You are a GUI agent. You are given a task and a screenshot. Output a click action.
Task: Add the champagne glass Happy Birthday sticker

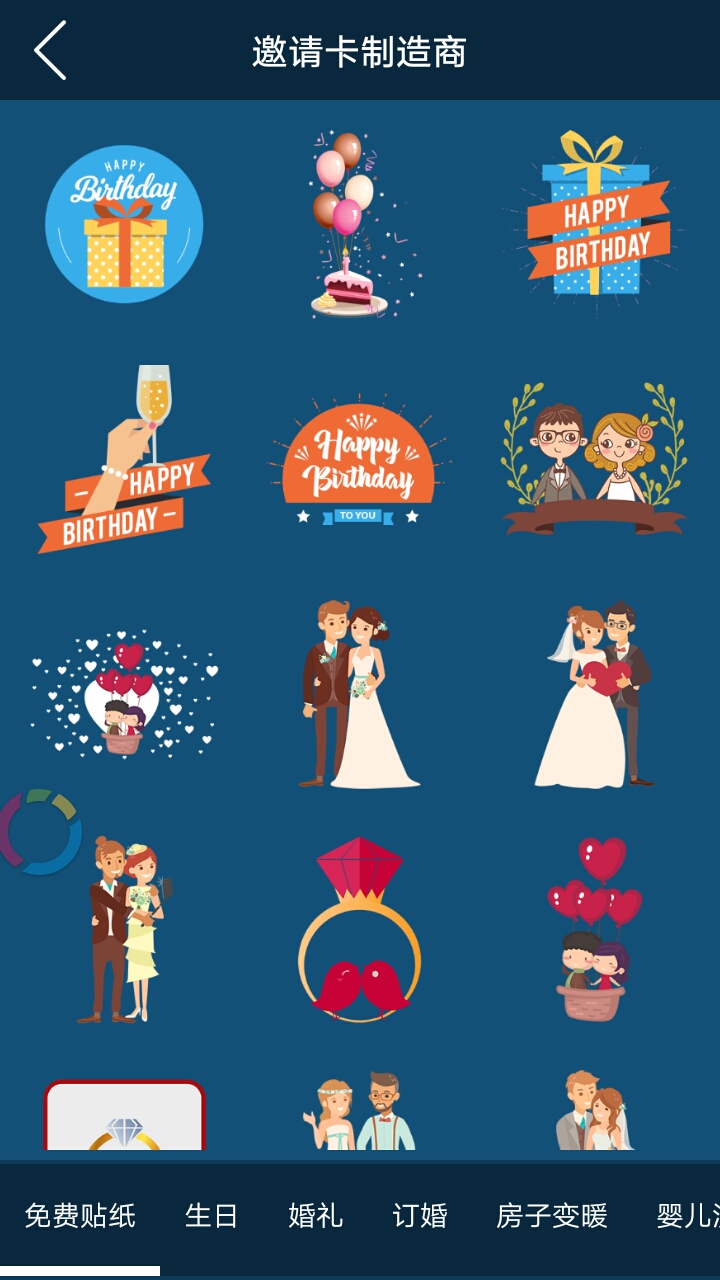[x=124, y=460]
